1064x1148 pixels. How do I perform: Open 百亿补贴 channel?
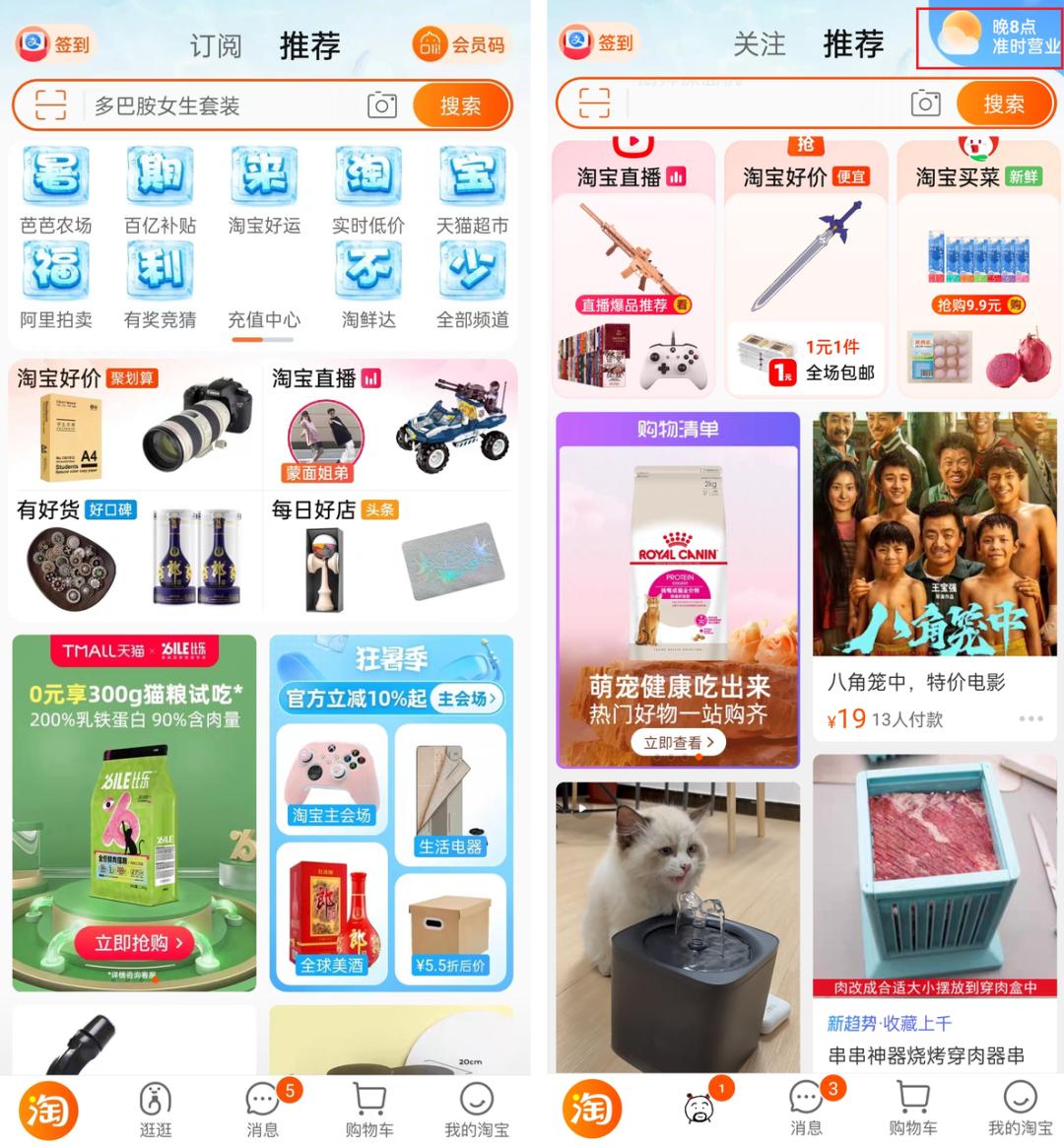[160, 192]
